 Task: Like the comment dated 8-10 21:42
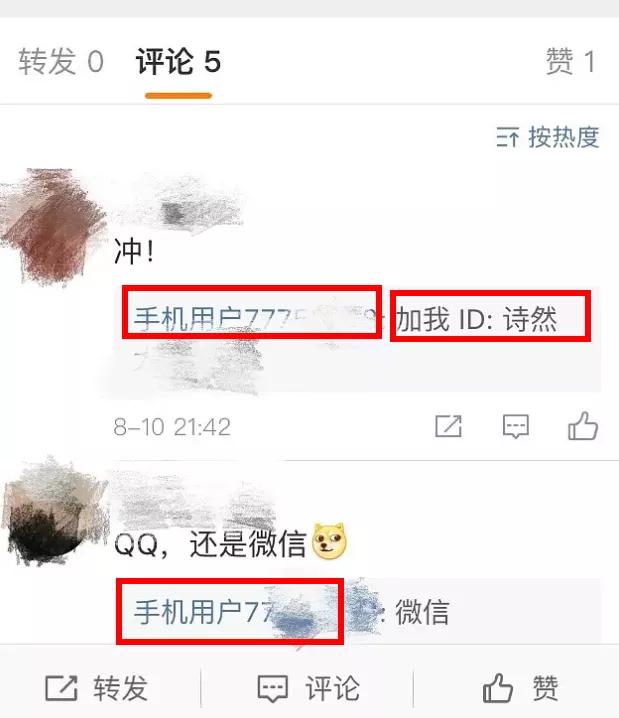[583, 427]
